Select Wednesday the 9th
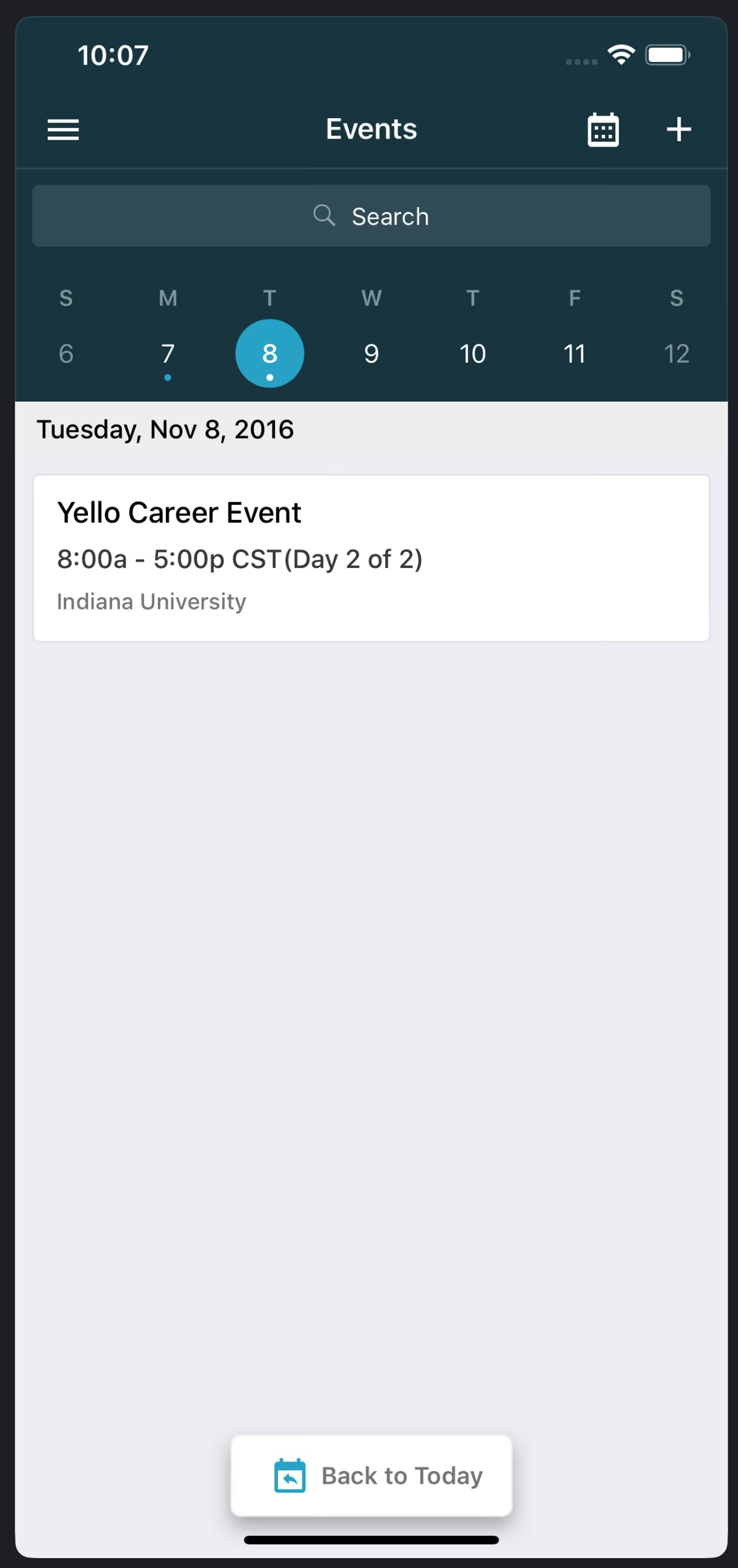Image resolution: width=738 pixels, height=1568 pixels. (x=371, y=354)
